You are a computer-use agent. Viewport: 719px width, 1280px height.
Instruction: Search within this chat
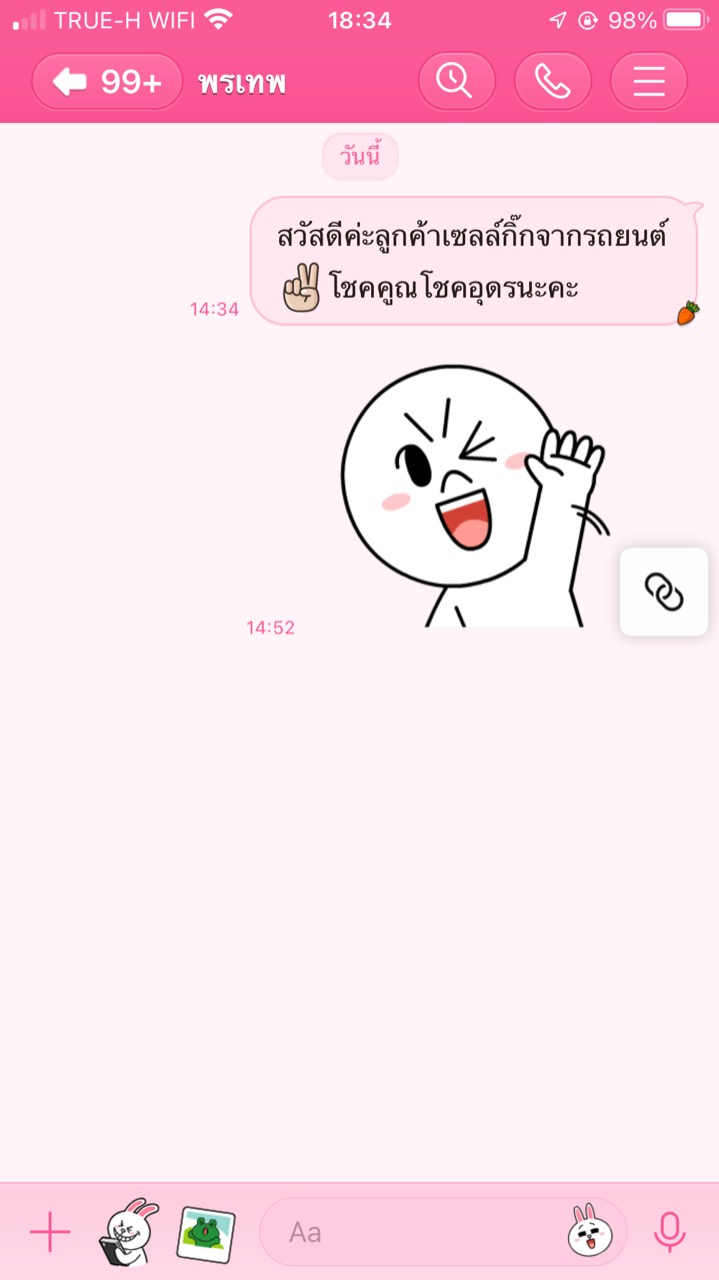tap(457, 81)
